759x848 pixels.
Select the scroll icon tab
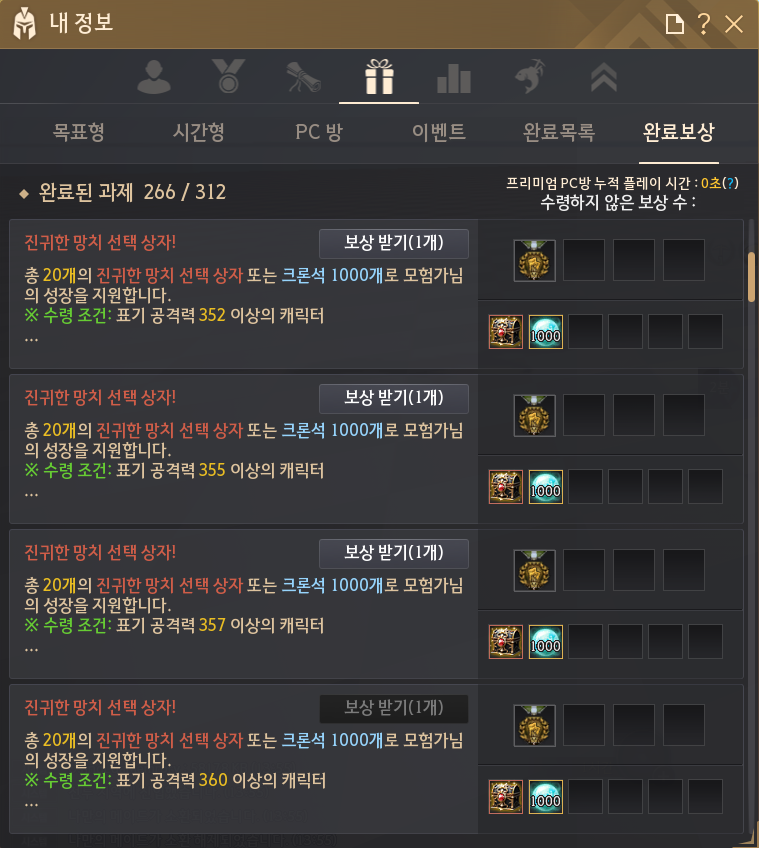coord(304,77)
